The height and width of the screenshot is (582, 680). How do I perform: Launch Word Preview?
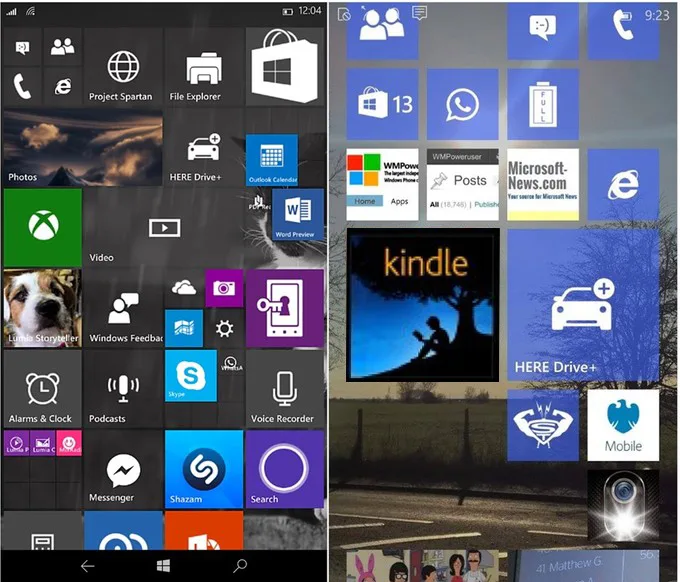pyautogui.click(x=298, y=214)
